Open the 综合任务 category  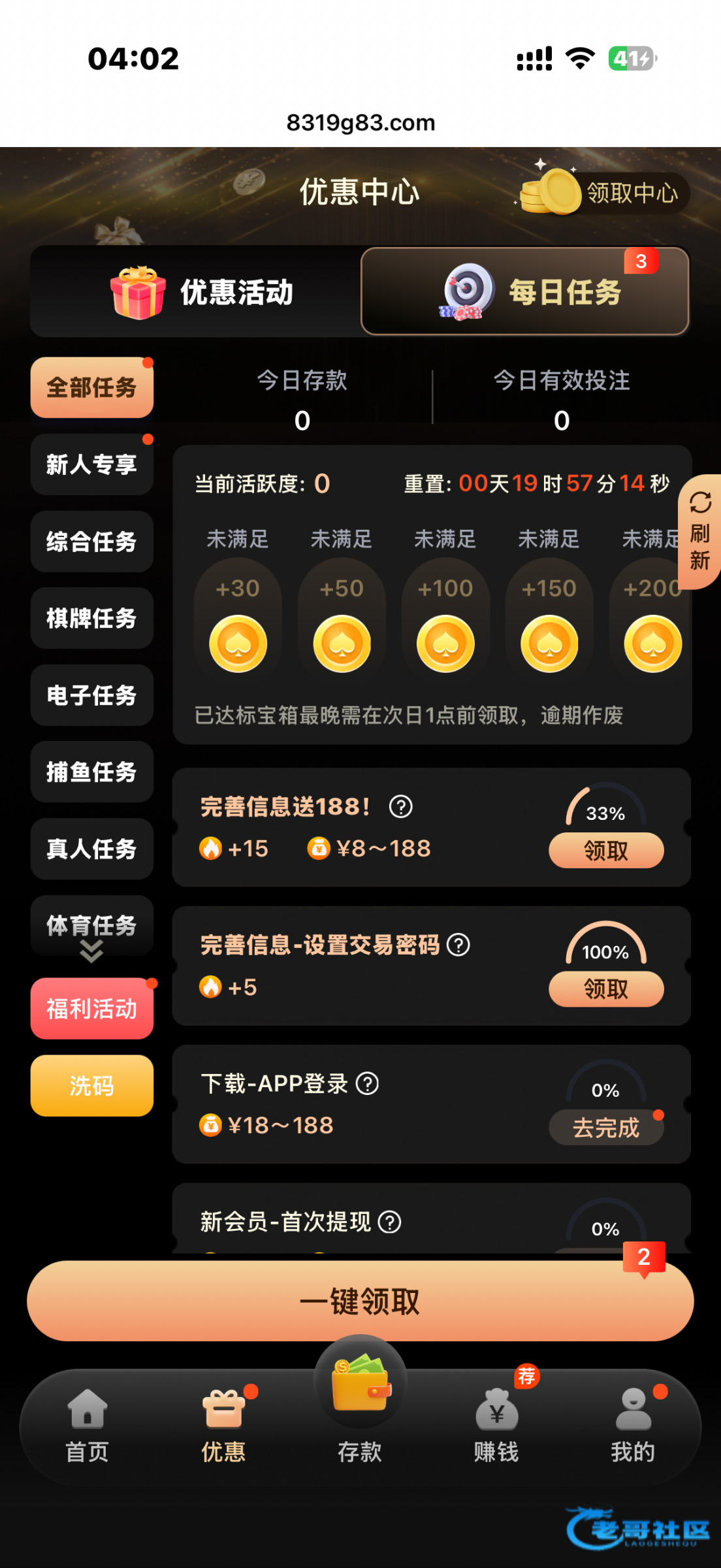point(91,542)
